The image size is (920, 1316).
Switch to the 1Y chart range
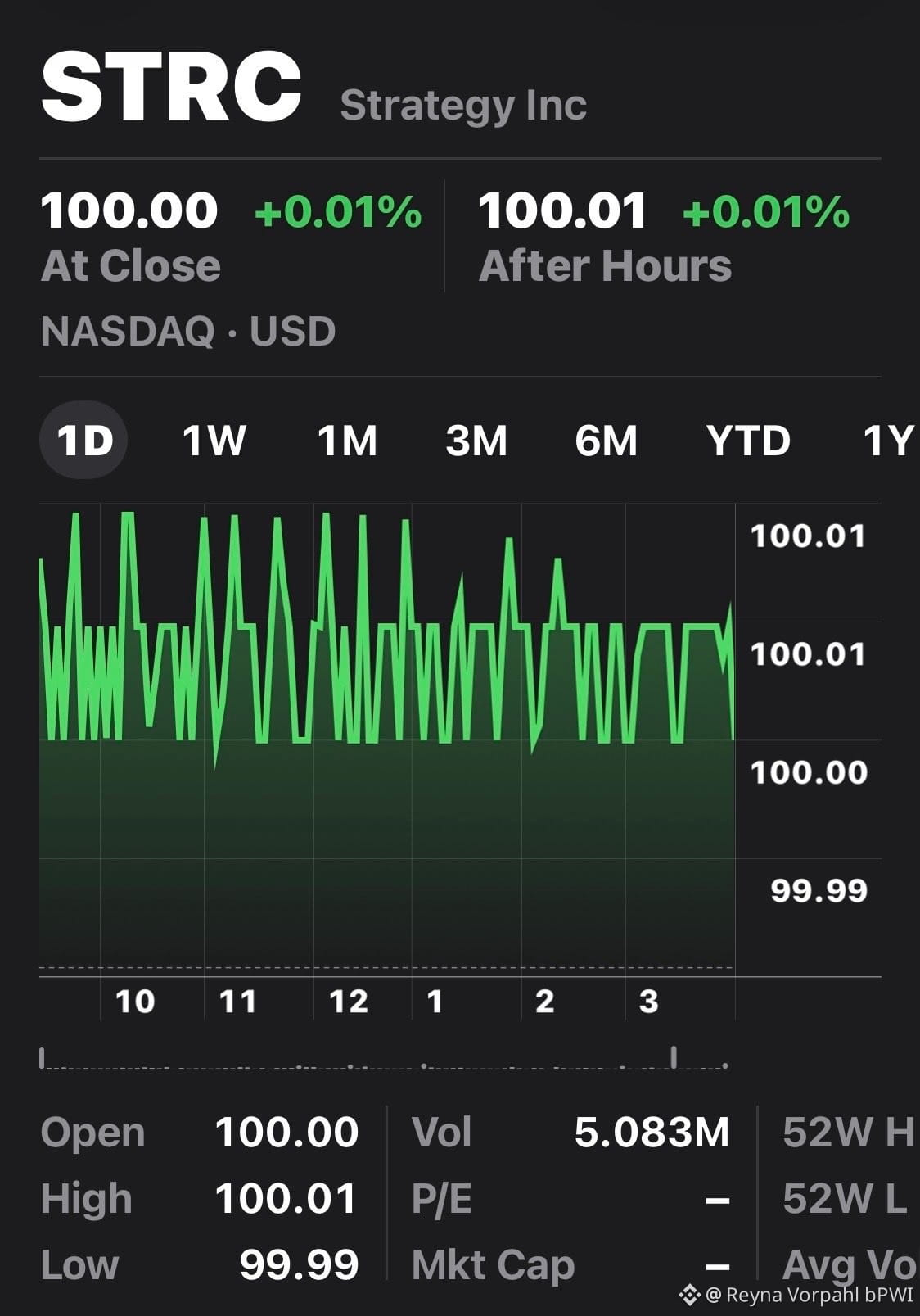coord(889,441)
